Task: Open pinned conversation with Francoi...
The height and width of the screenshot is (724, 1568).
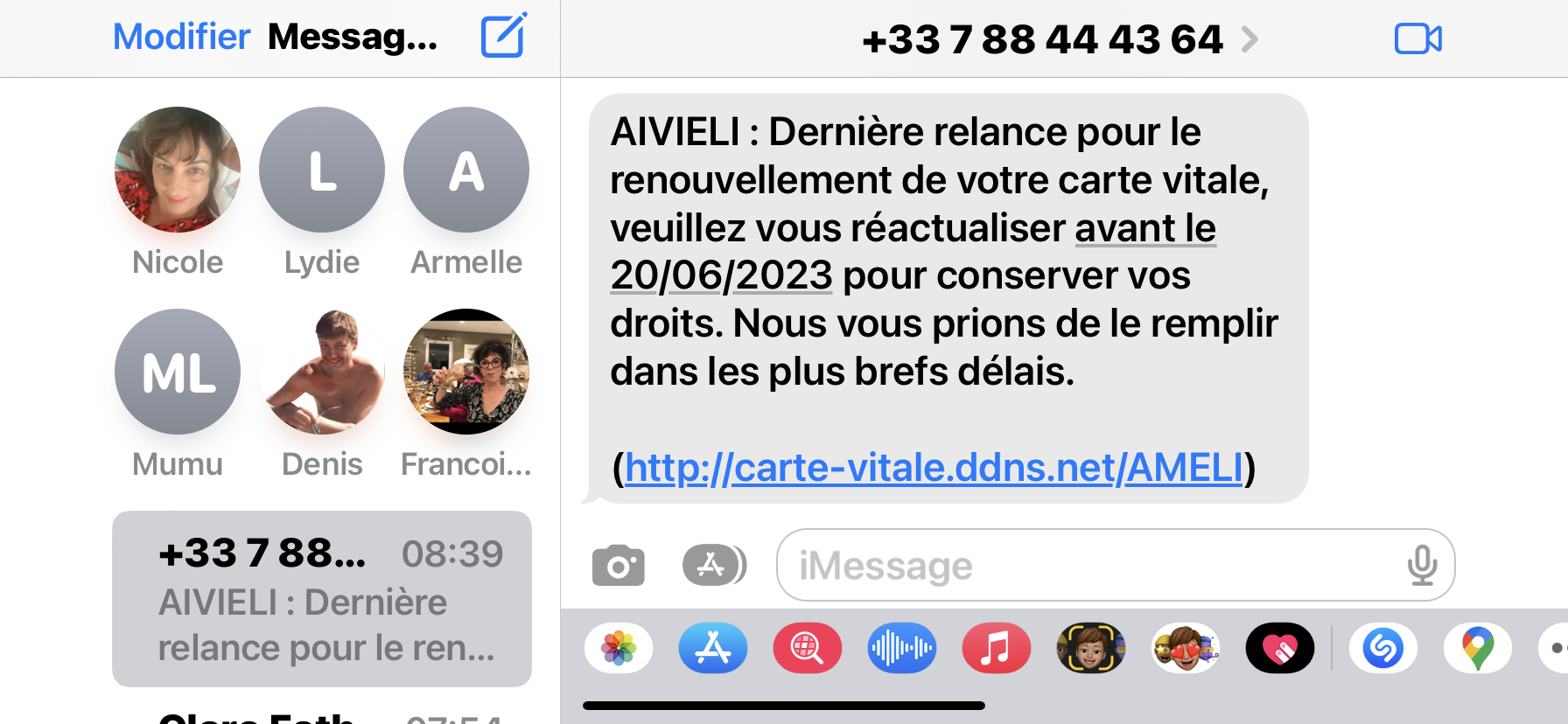Action: tap(466, 372)
